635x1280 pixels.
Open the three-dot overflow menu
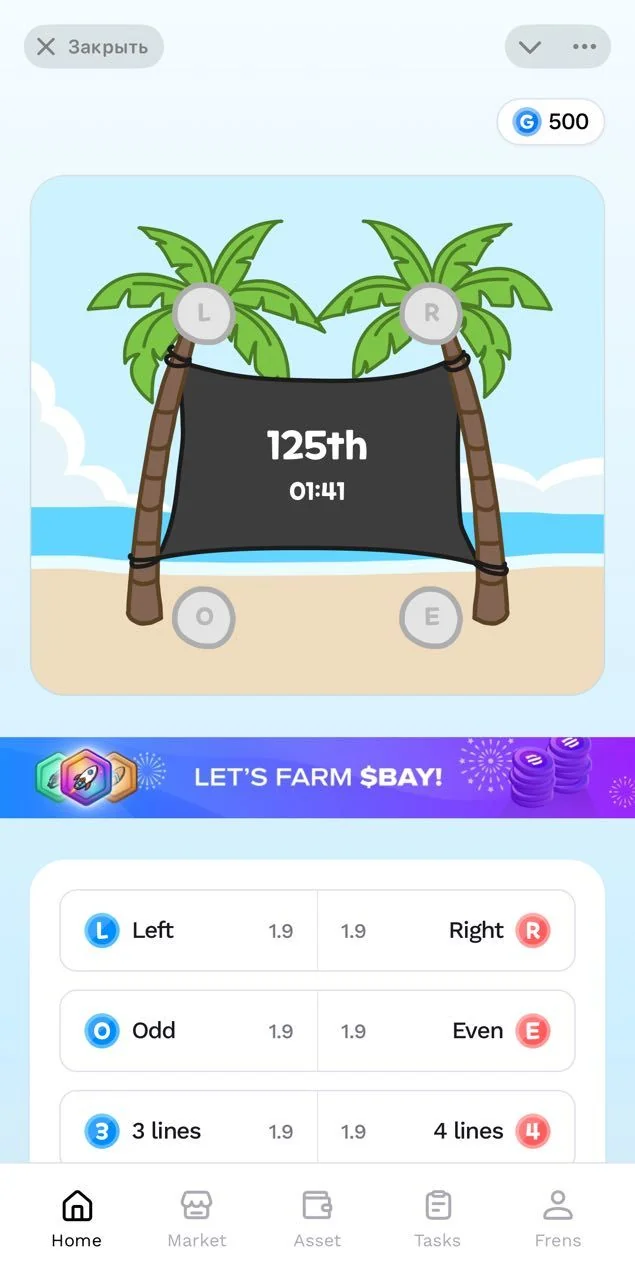tap(584, 47)
